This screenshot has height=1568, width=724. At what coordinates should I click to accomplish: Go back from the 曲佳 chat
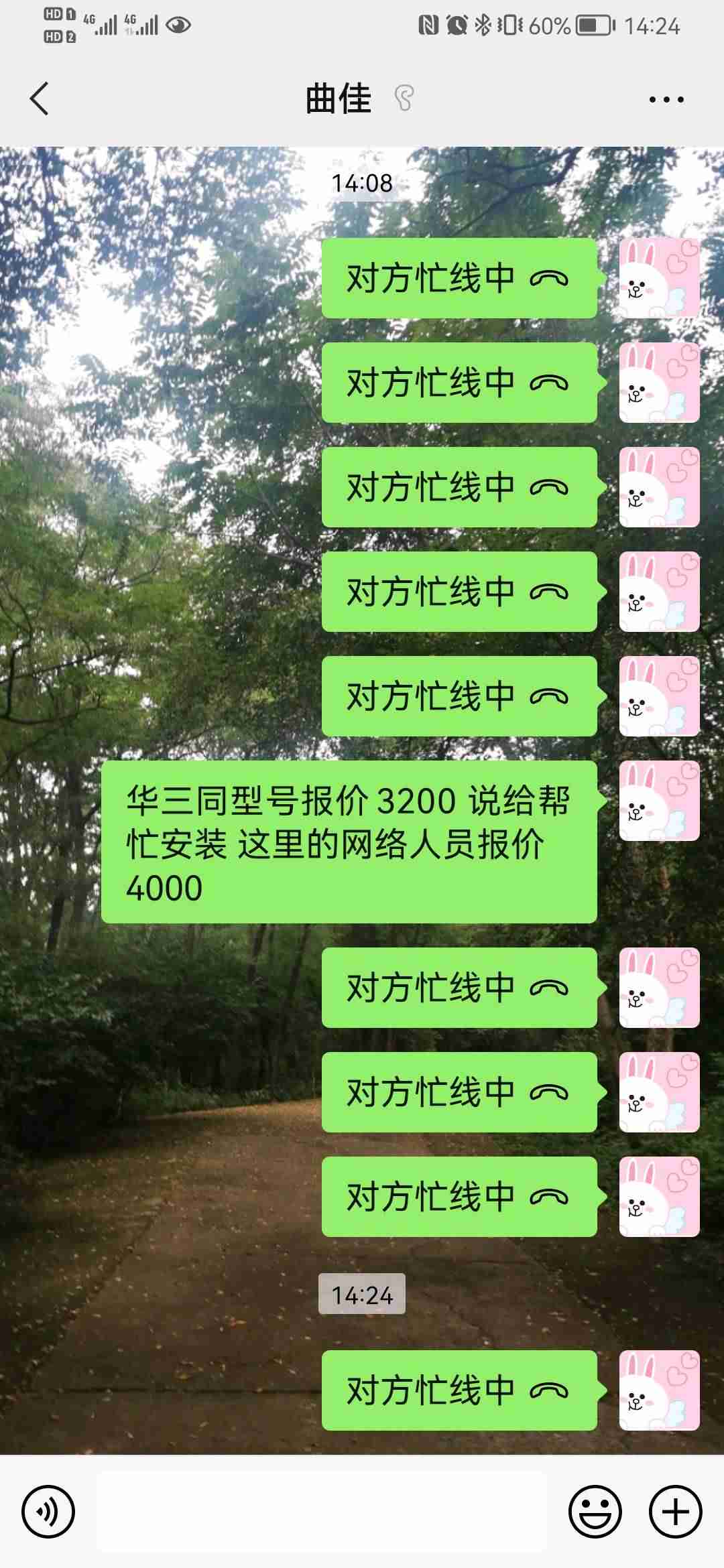click(x=40, y=99)
